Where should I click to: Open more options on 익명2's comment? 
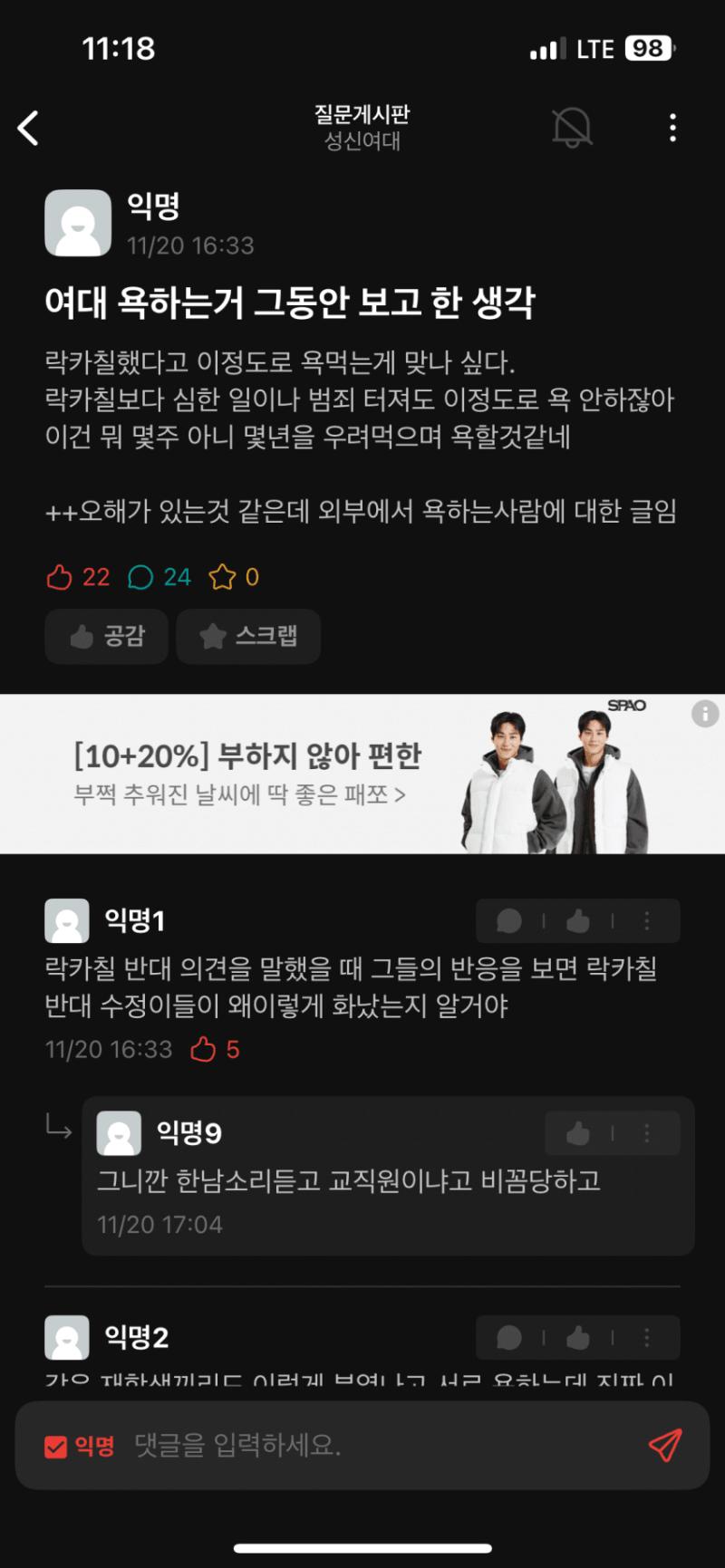647,1338
